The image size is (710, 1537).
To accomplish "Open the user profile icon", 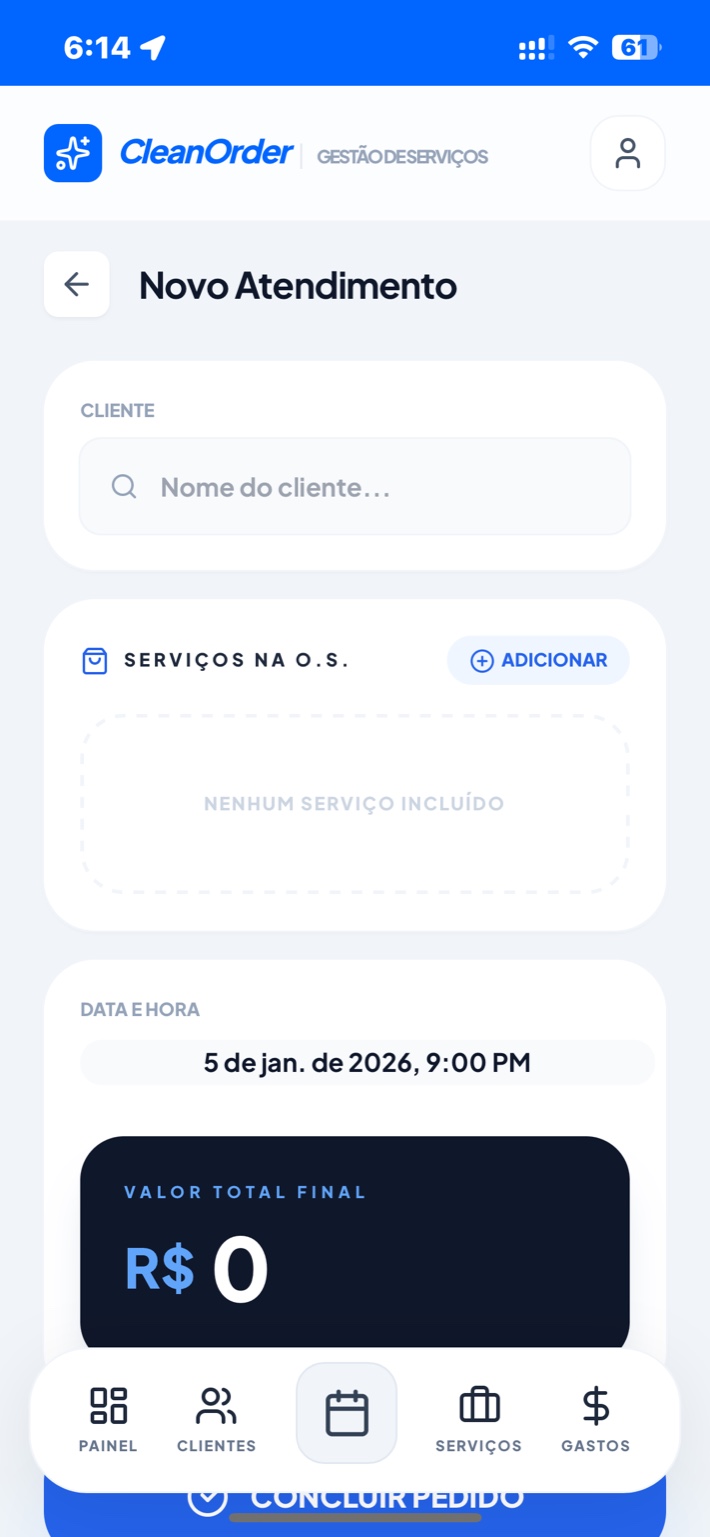I will [x=627, y=153].
